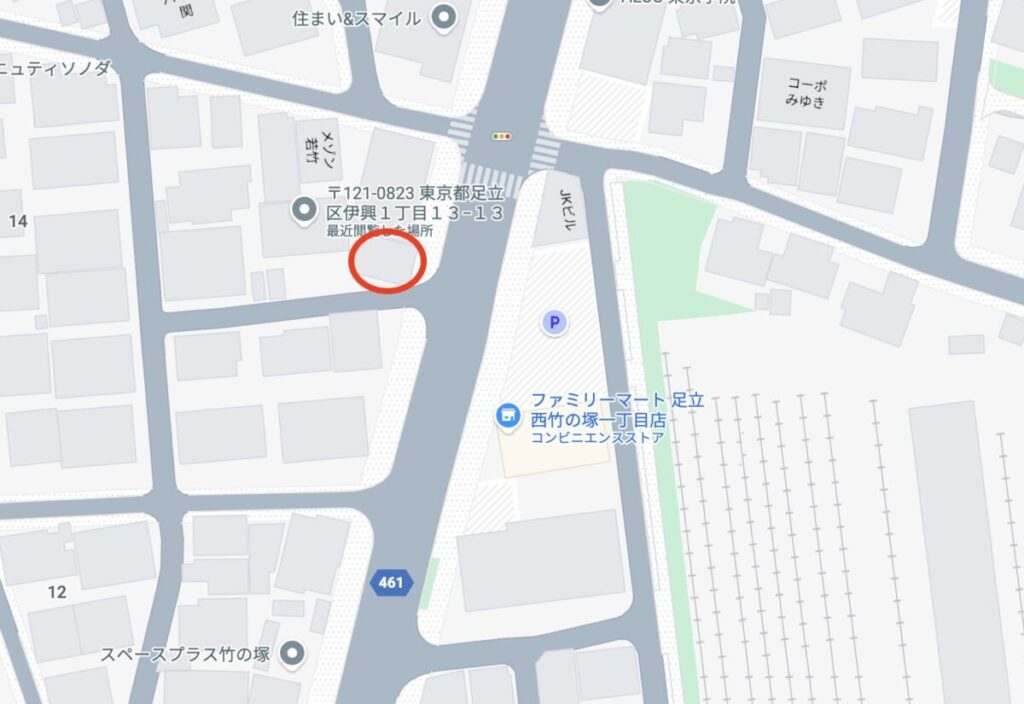Open the スペースプラス竹の塚 place pin
The width and height of the screenshot is (1024, 704).
tap(292, 656)
